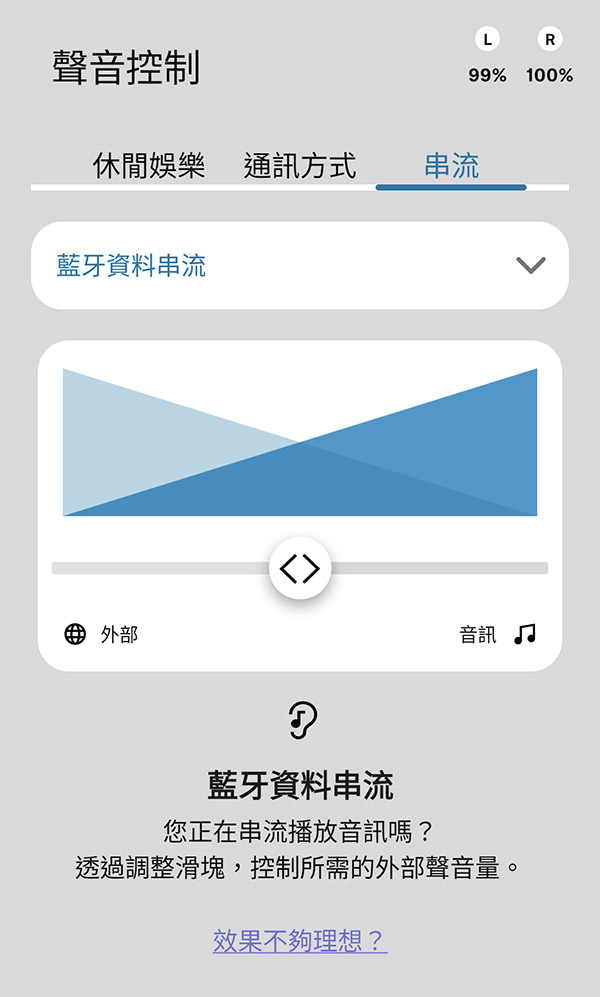This screenshot has width=600, height=997.
Task: Open the 效果不夠理想？ link
Action: [300, 941]
